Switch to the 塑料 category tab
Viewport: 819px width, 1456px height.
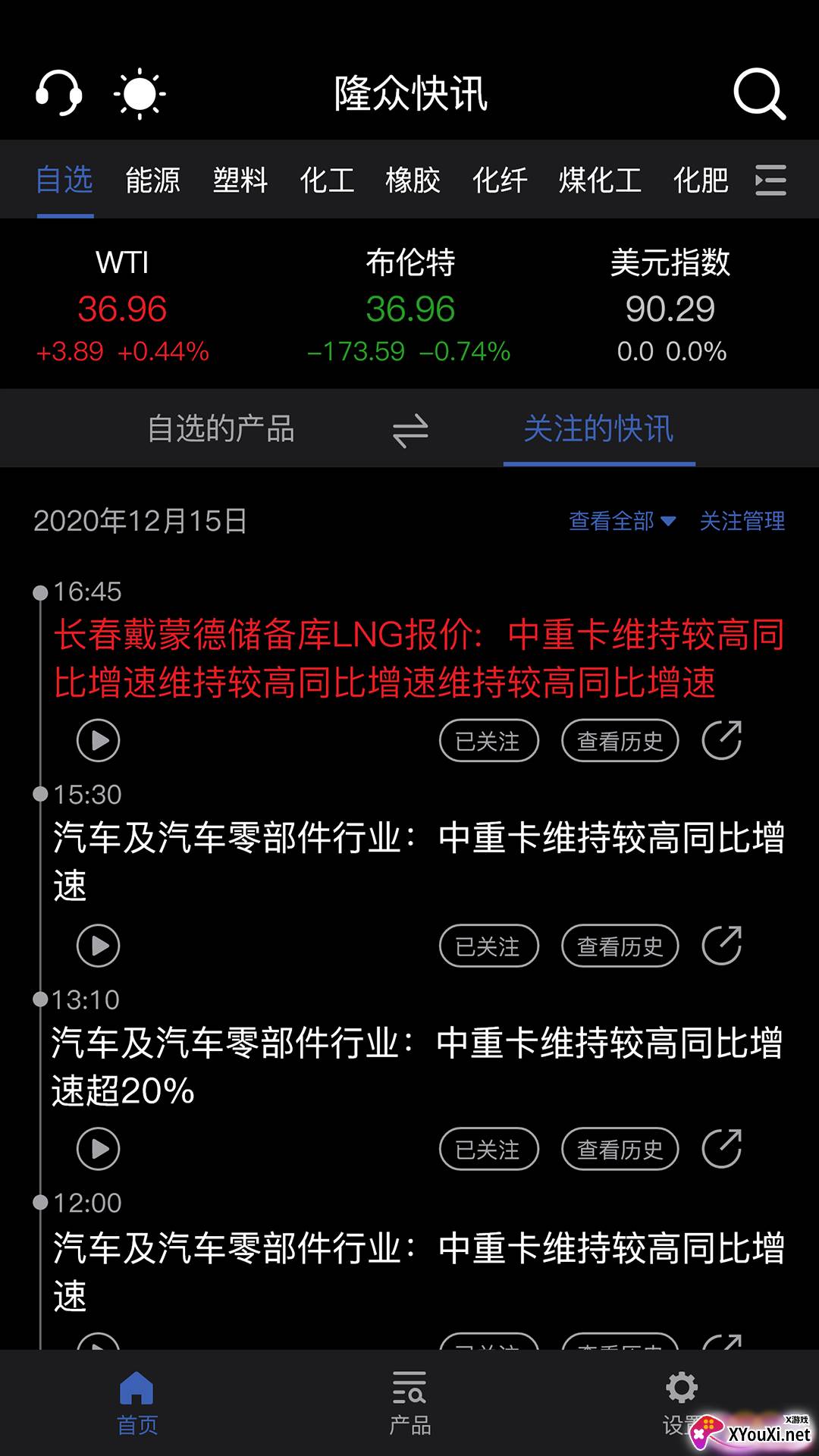pos(240,180)
